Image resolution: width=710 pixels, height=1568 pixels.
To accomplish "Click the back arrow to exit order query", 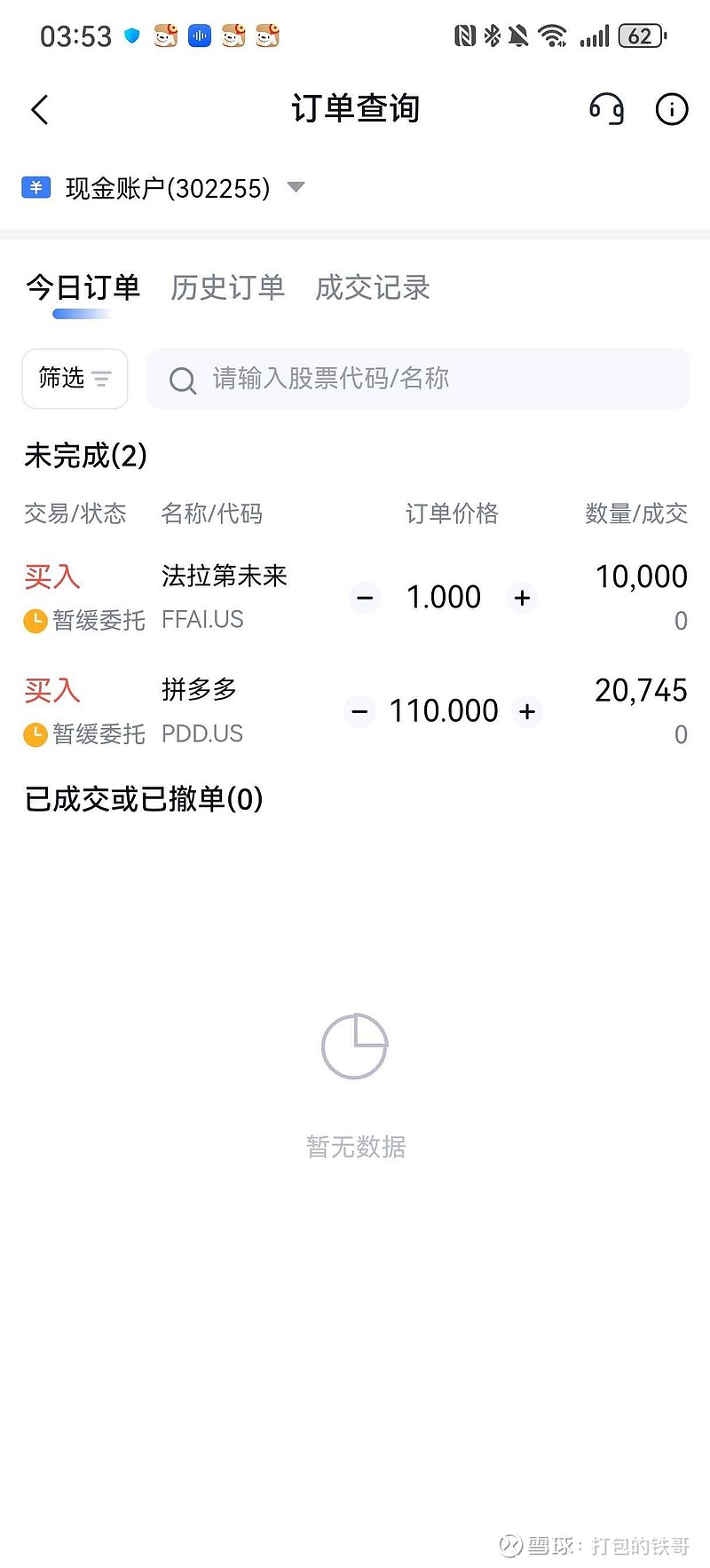I will [39, 109].
